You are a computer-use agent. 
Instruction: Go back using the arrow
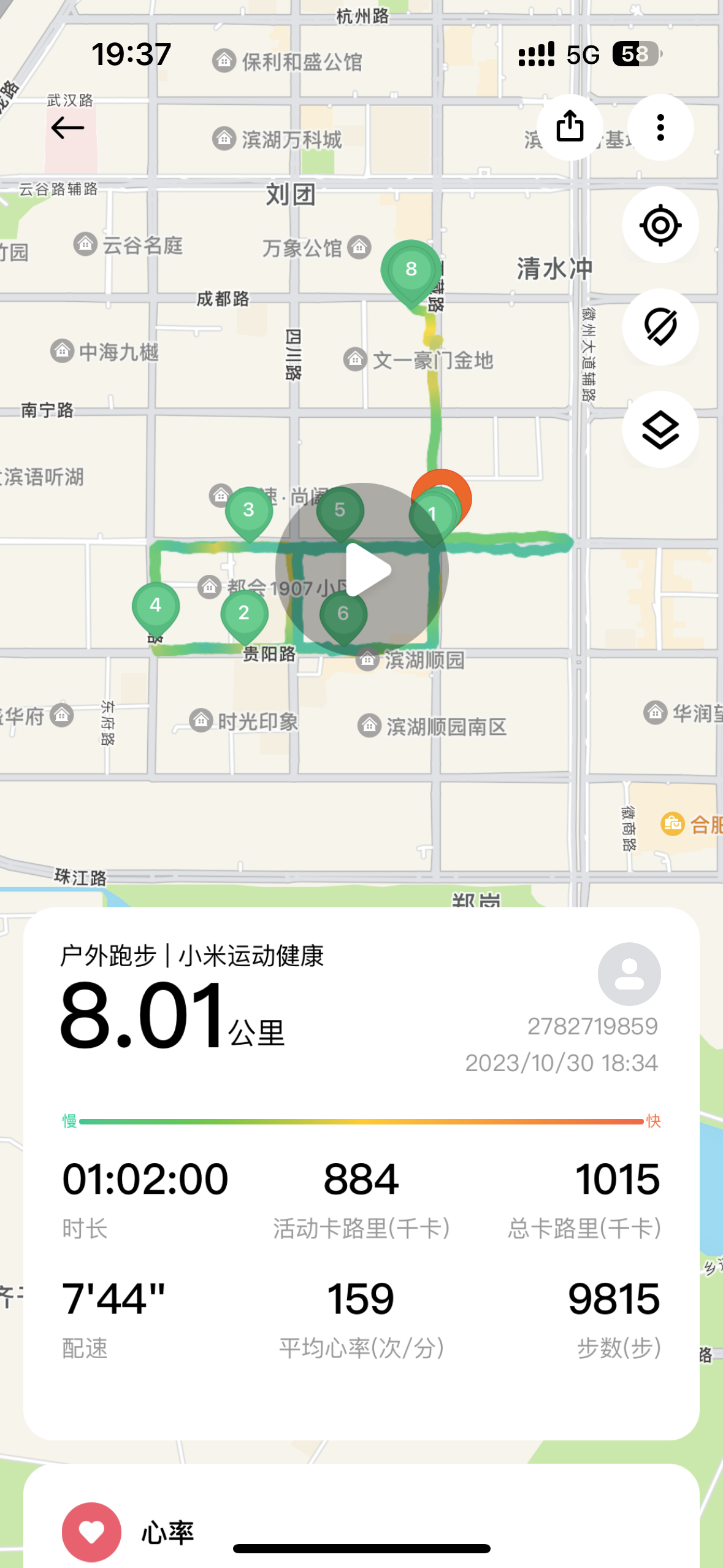pos(67,128)
